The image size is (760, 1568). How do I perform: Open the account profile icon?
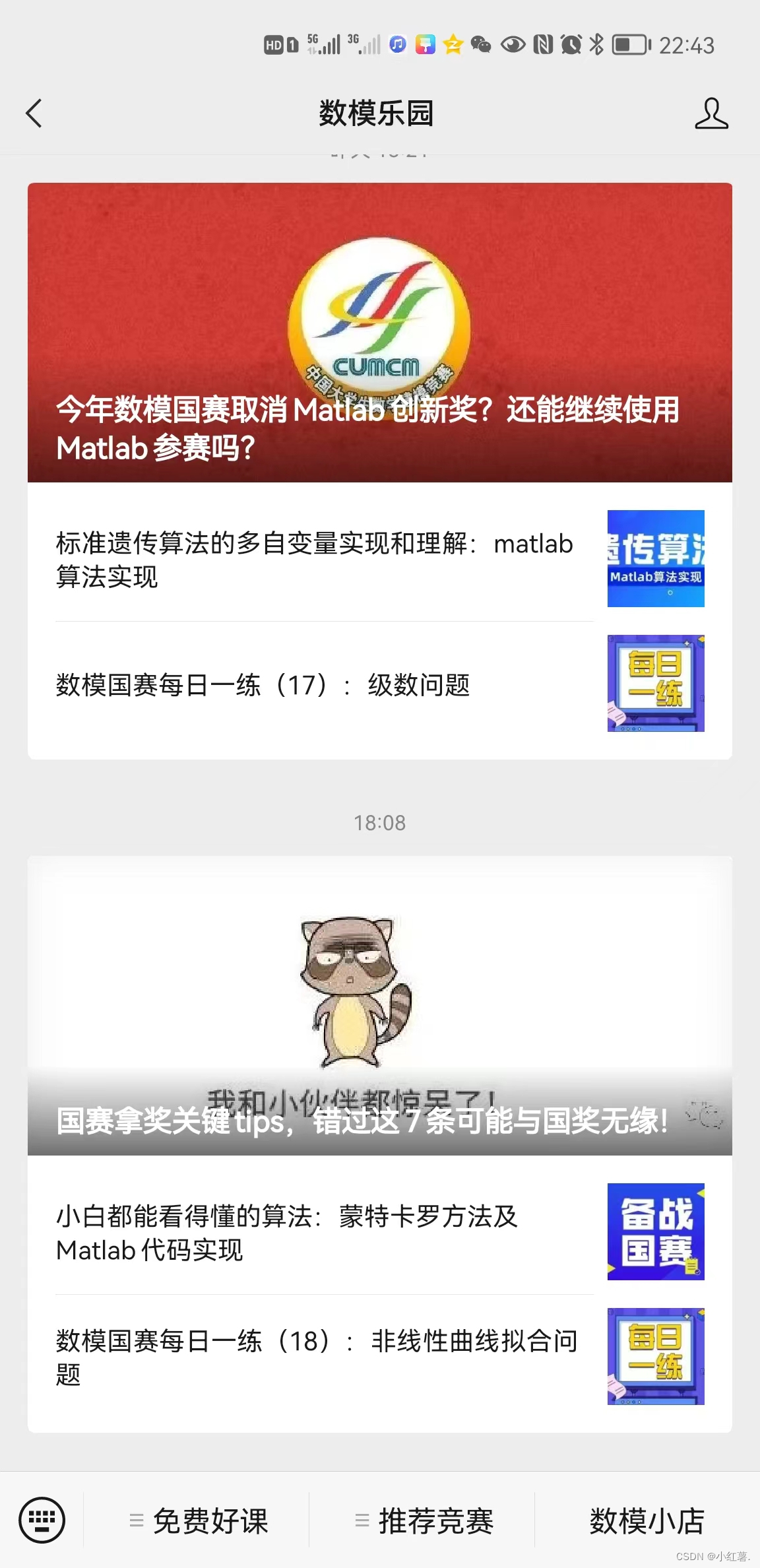tap(711, 114)
